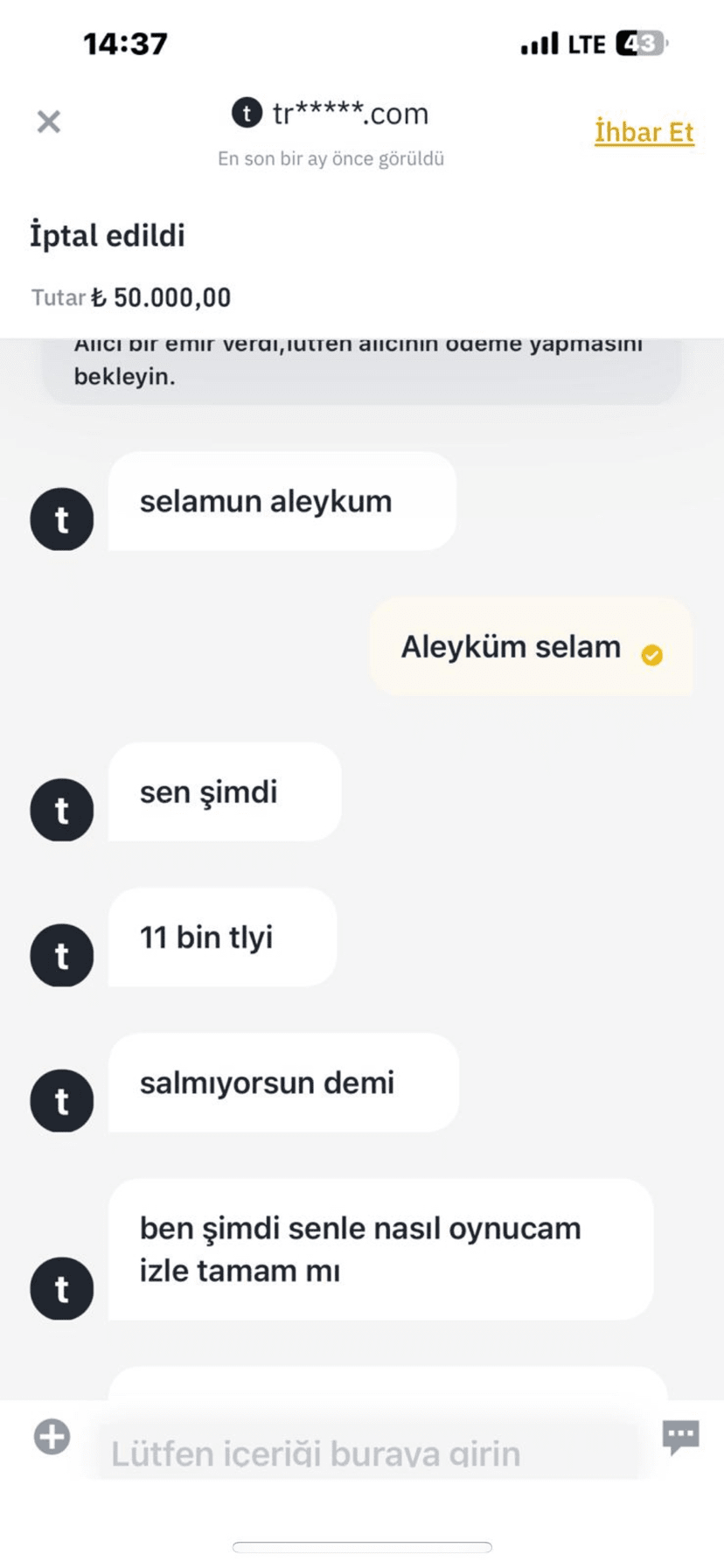Screen dimensions: 724x1568
Task: Focus the message input field
Action: (x=367, y=1453)
